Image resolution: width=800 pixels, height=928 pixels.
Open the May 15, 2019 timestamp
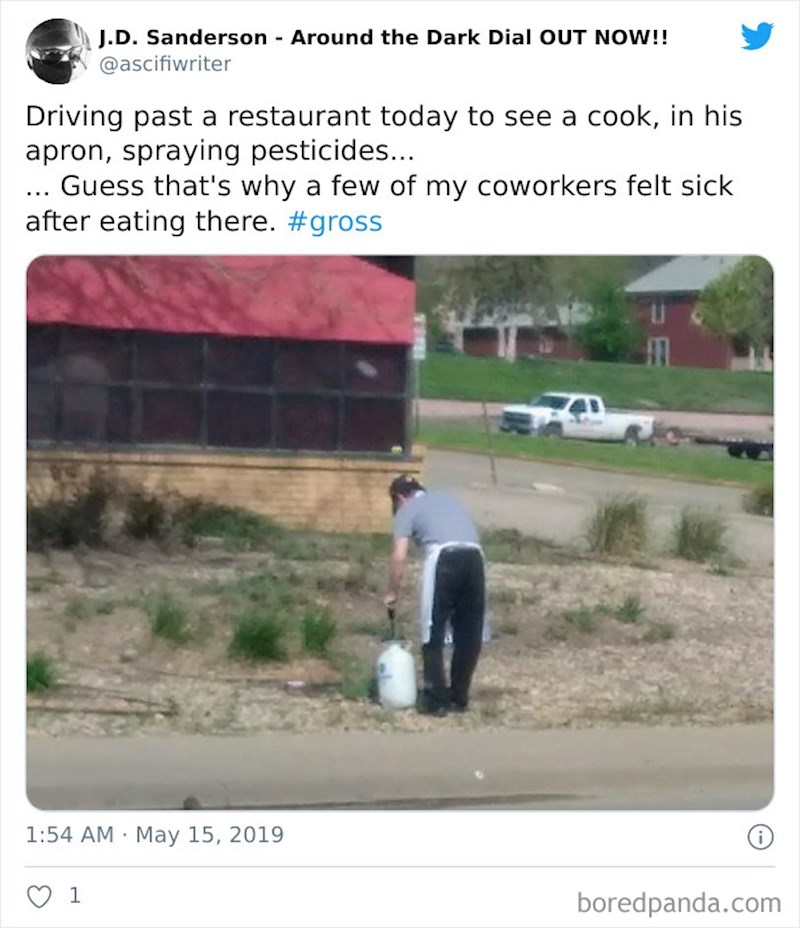point(154,834)
